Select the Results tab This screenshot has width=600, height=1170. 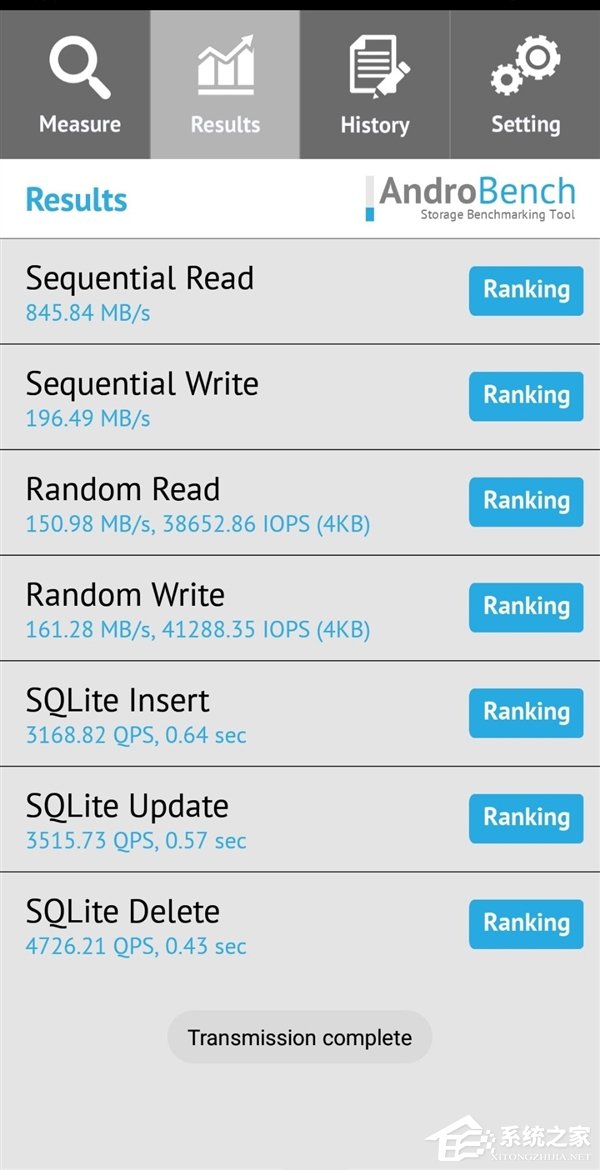tap(225, 86)
